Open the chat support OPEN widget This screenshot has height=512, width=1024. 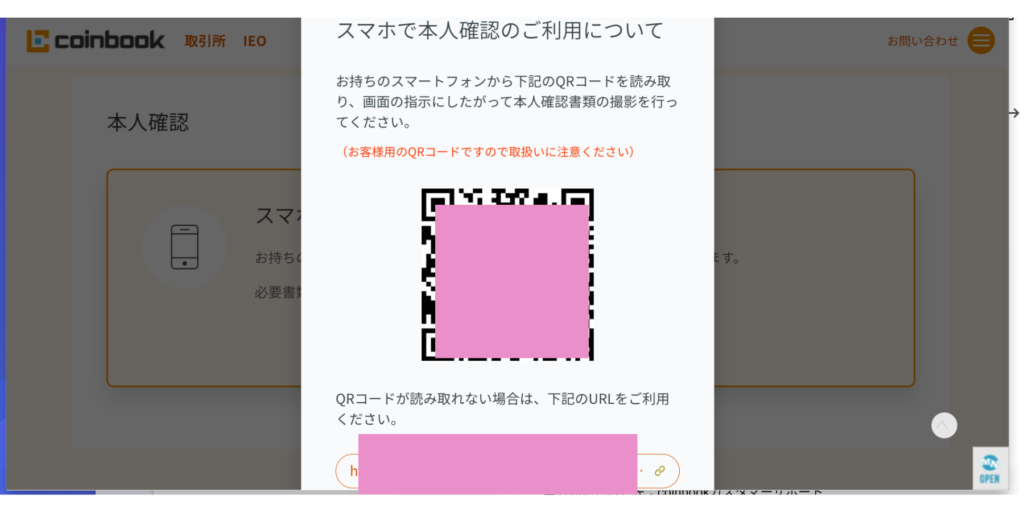pyautogui.click(x=989, y=468)
